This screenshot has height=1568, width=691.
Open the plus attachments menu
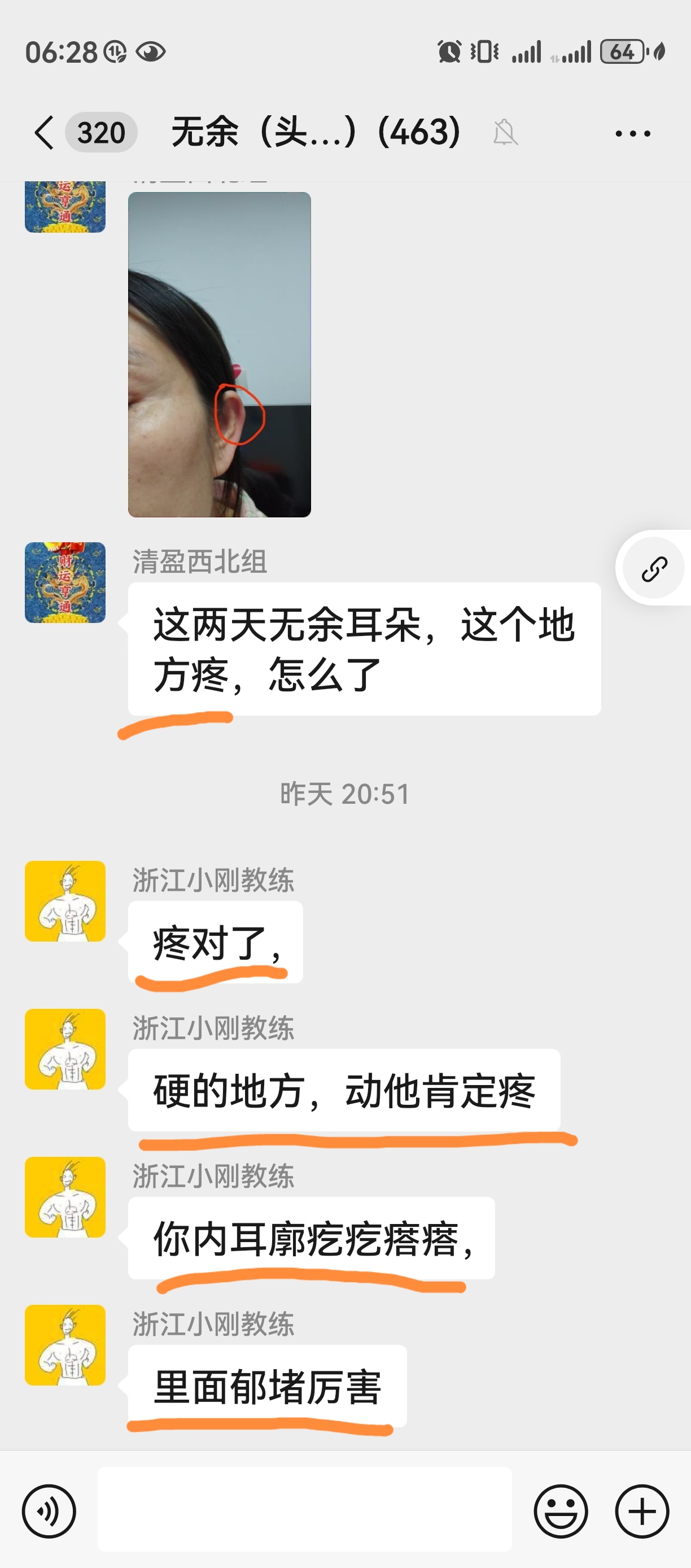tap(642, 1511)
